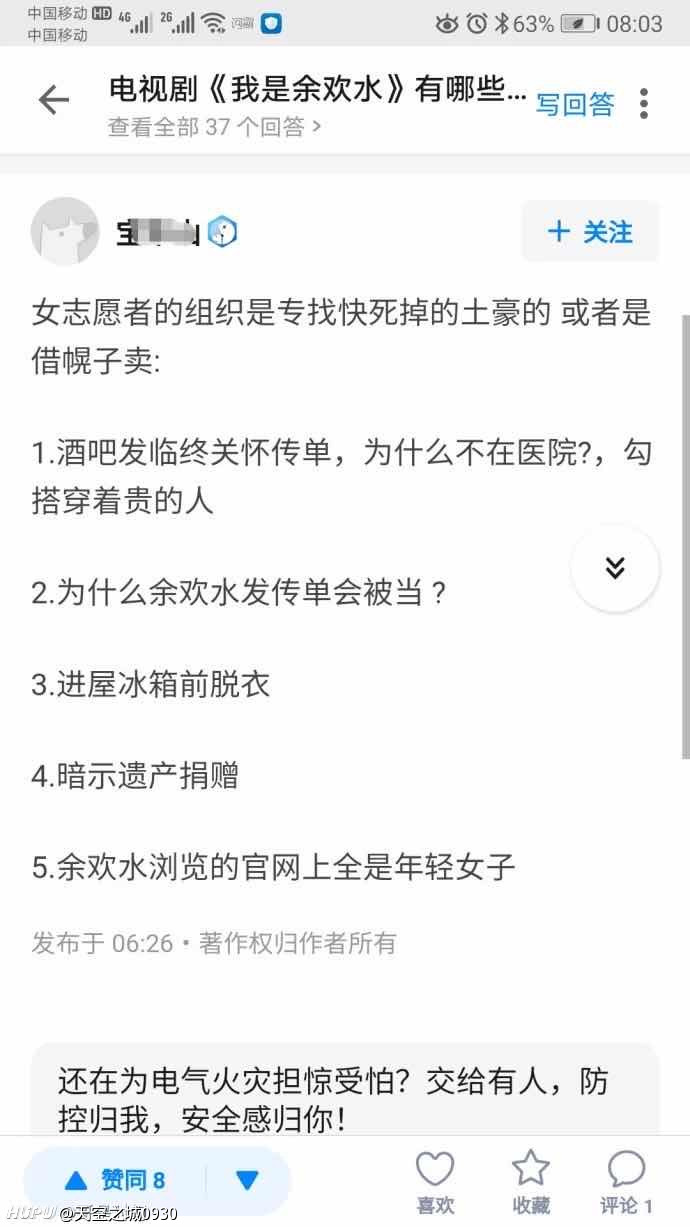Follow the author with 关注 button
Viewport: 690px width, 1227px height.
[590, 232]
